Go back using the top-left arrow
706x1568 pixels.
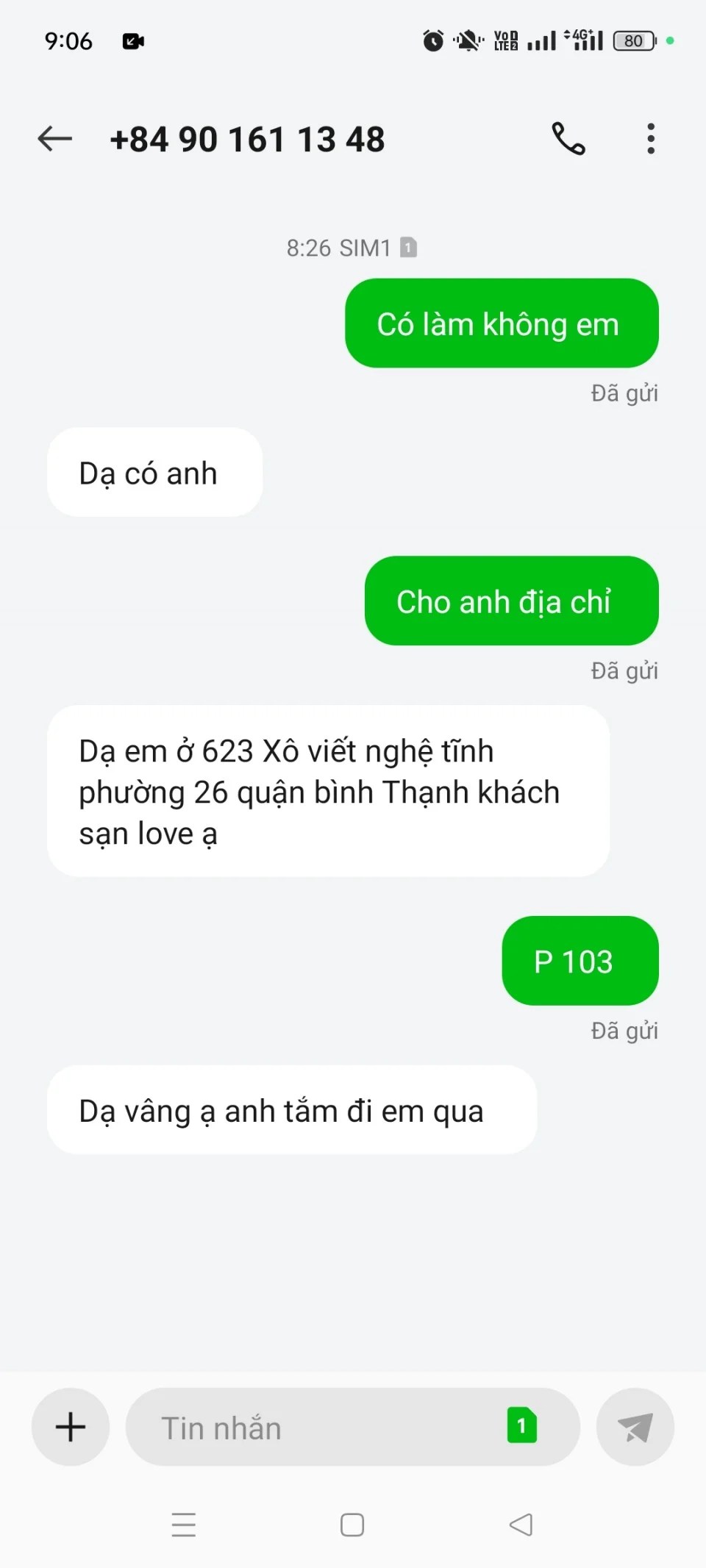pyautogui.click(x=55, y=138)
